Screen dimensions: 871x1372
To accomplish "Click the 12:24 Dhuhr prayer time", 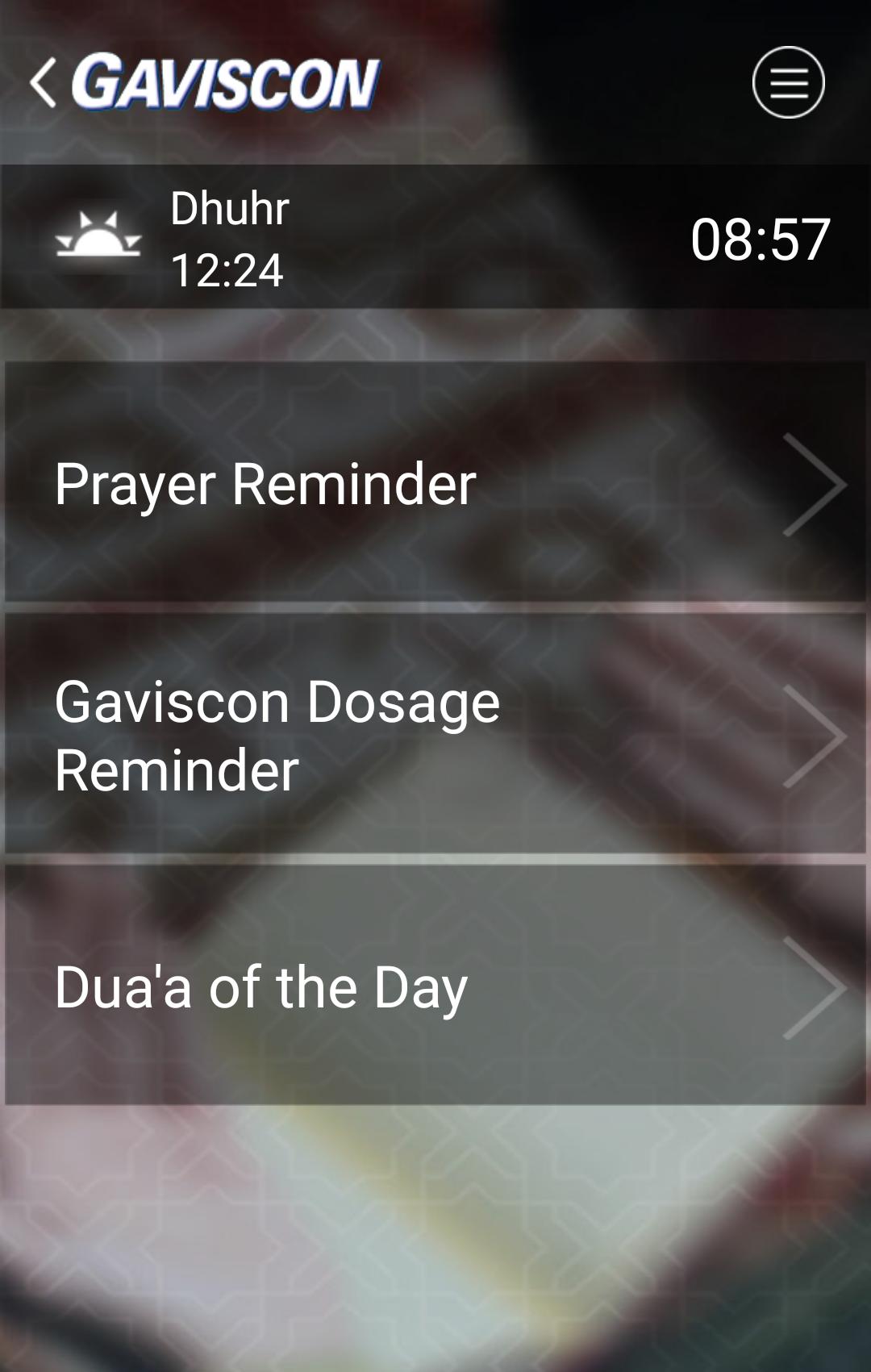I will click(227, 269).
